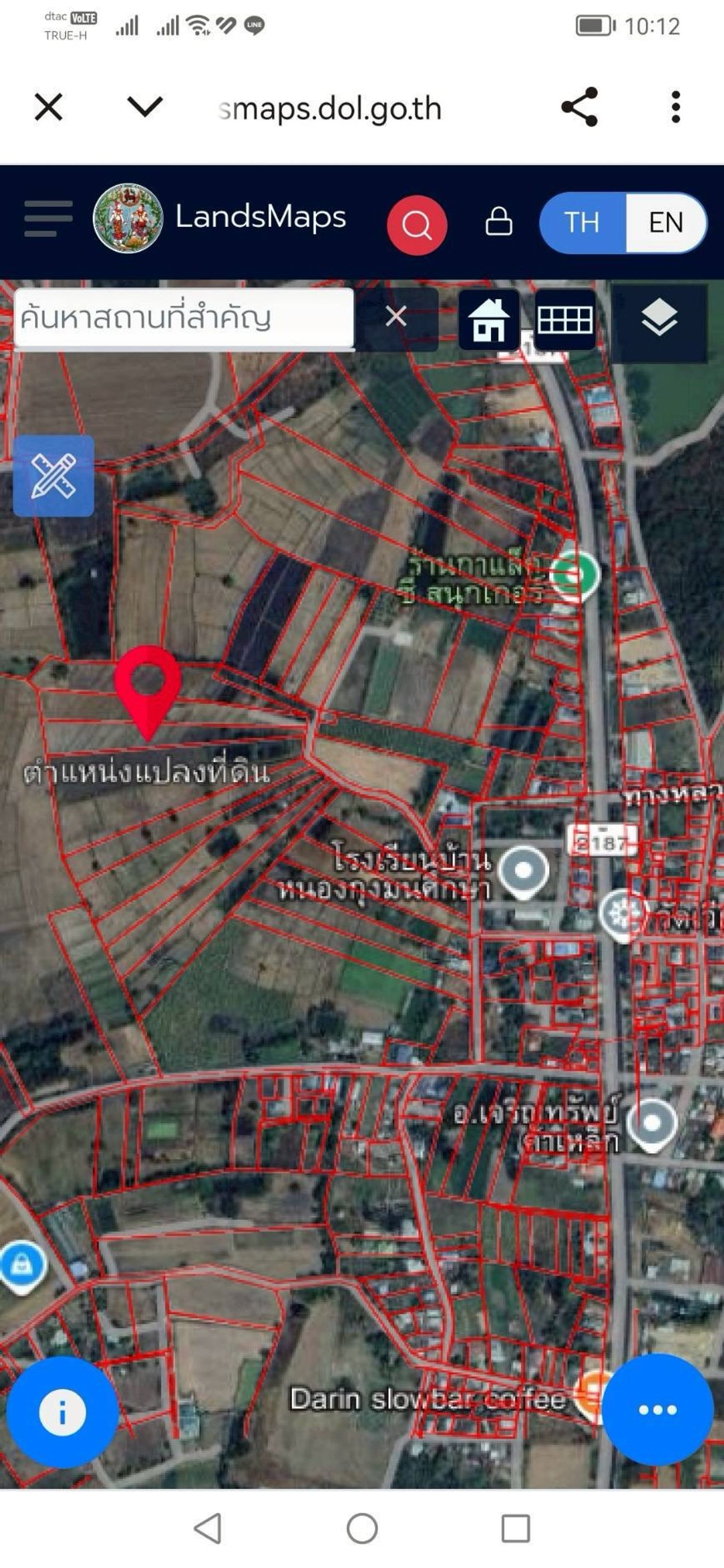The image size is (724, 1568).
Task: Open the browser overflow menu
Action: tap(675, 107)
